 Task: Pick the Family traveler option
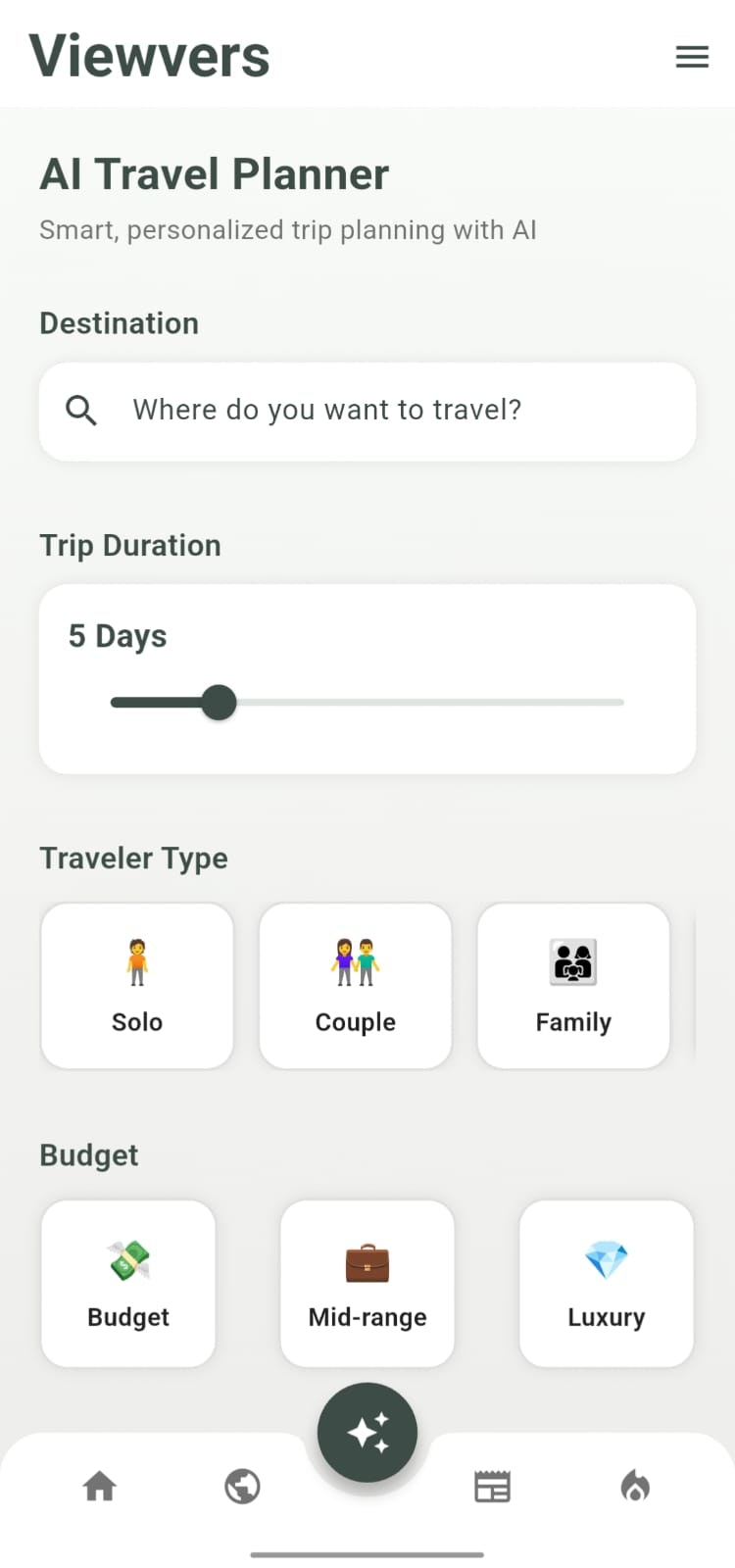point(573,986)
